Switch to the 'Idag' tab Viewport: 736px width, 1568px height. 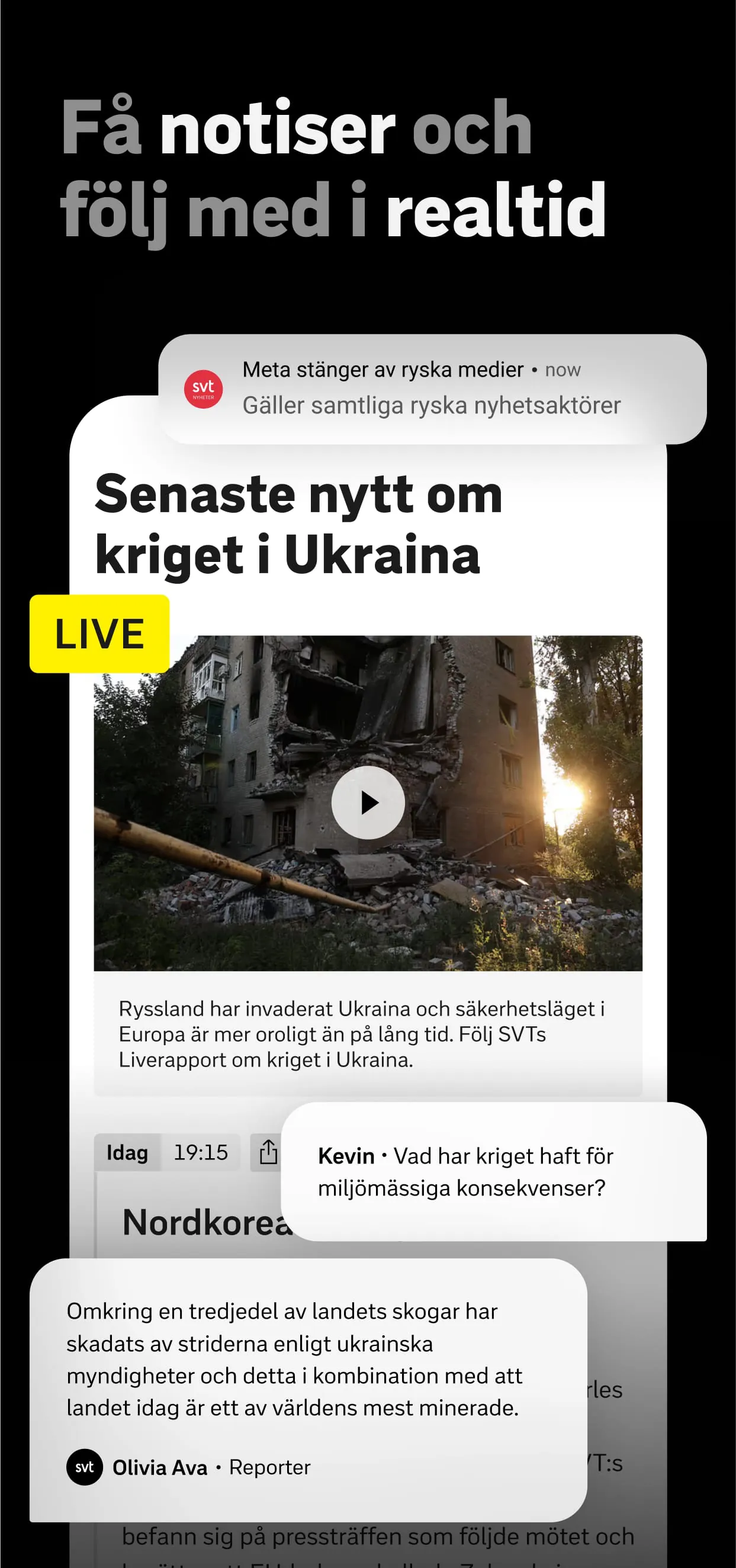127,1152
